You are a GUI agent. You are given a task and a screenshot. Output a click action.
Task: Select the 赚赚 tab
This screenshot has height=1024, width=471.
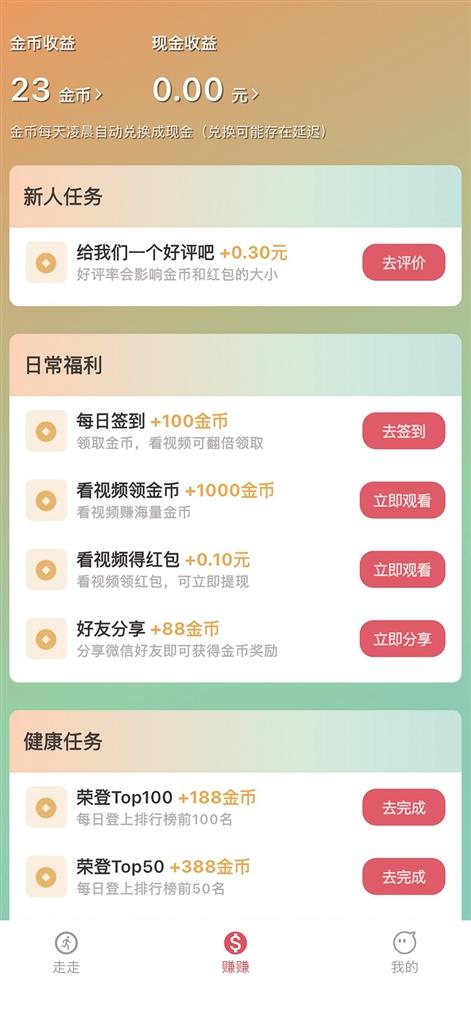[x=235, y=953]
